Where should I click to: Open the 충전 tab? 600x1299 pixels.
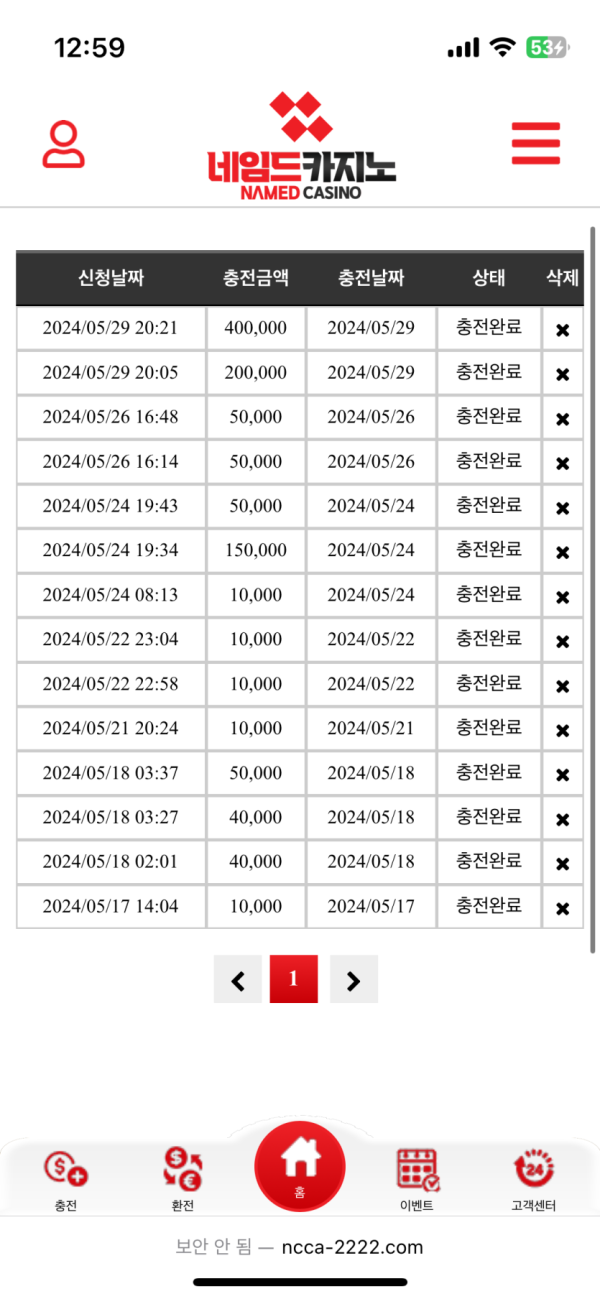(x=66, y=1180)
